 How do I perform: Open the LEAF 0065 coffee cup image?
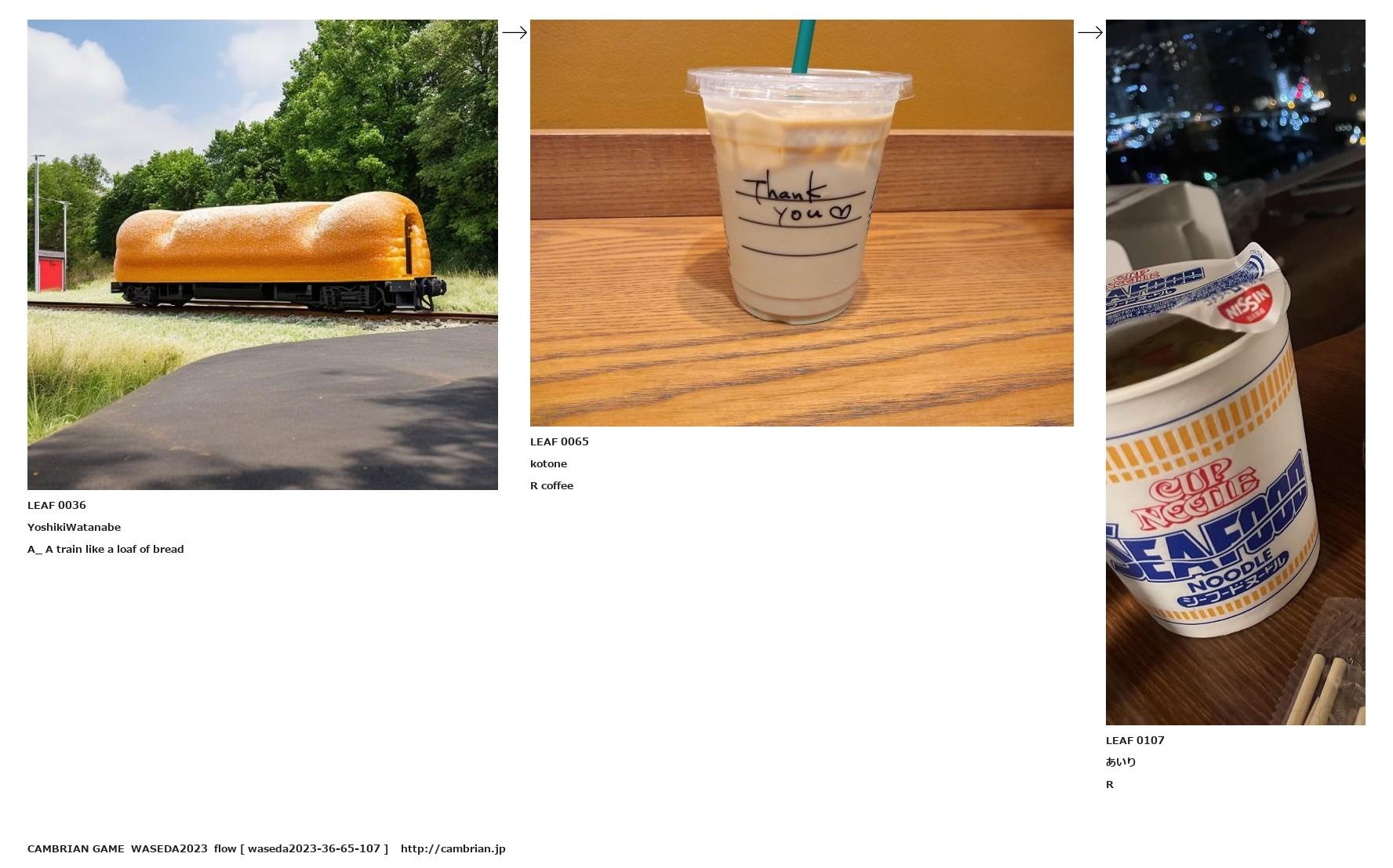(801, 223)
